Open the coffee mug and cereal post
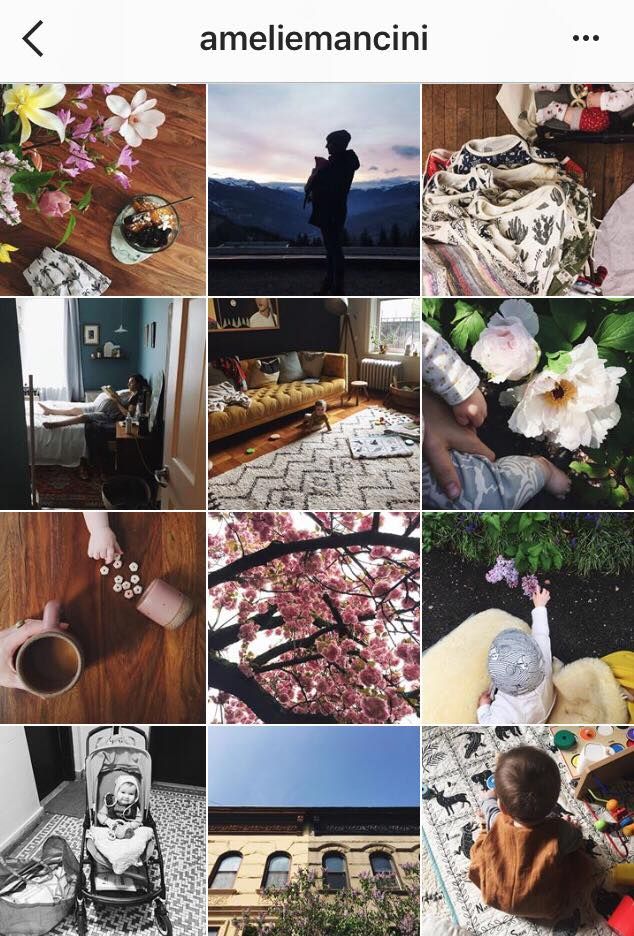The height and width of the screenshot is (936, 634). [102, 617]
